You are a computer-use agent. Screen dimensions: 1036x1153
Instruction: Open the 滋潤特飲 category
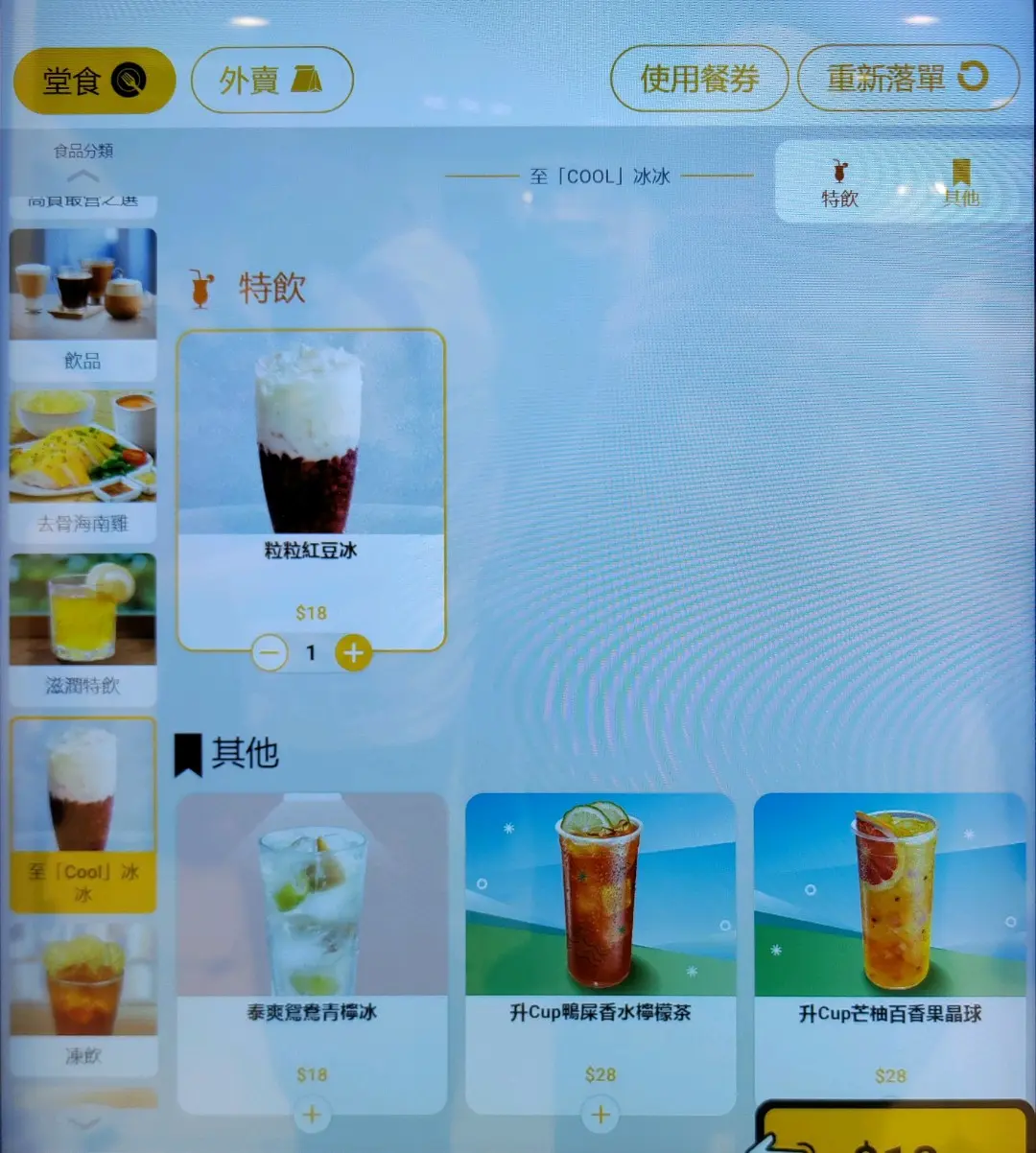click(82, 628)
